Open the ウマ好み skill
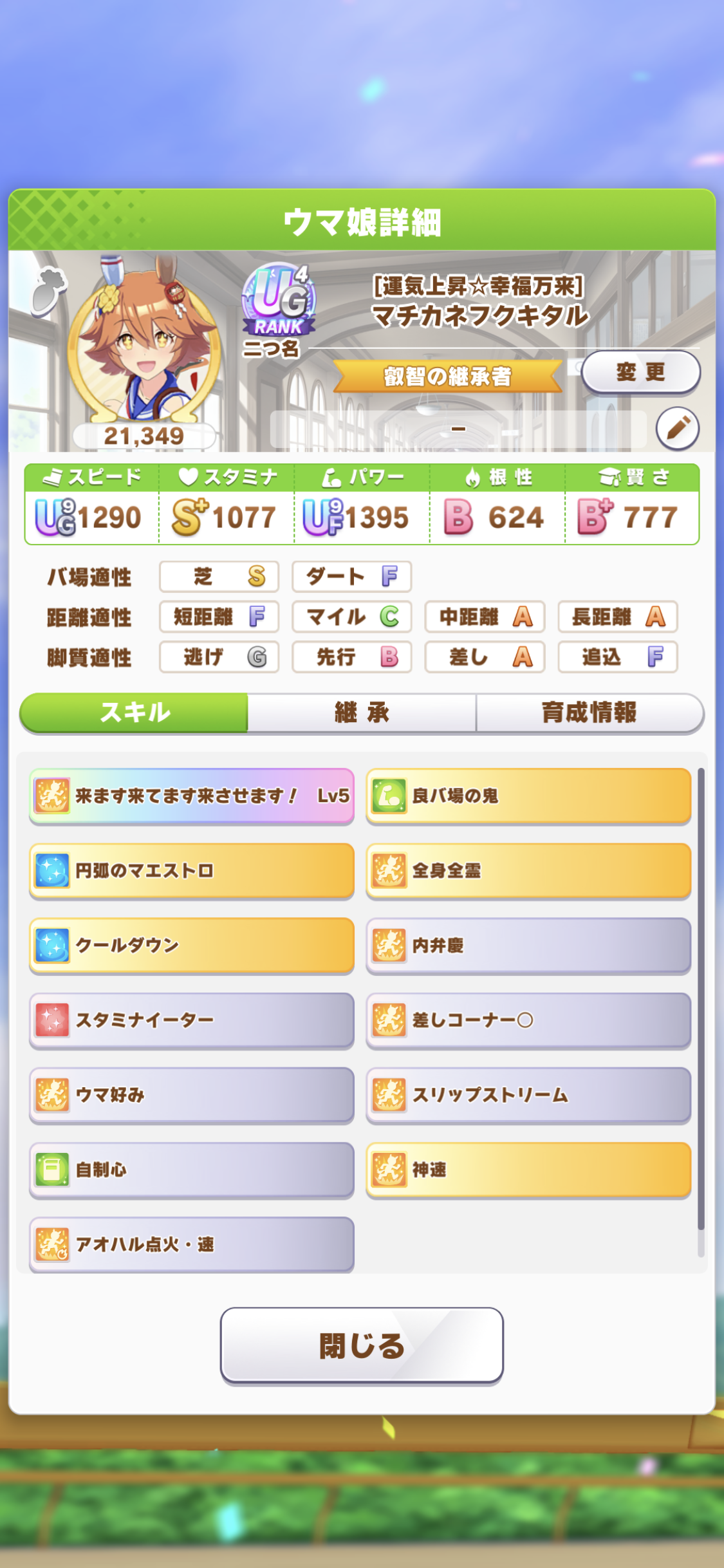This screenshot has height=1568, width=724. click(x=192, y=1095)
